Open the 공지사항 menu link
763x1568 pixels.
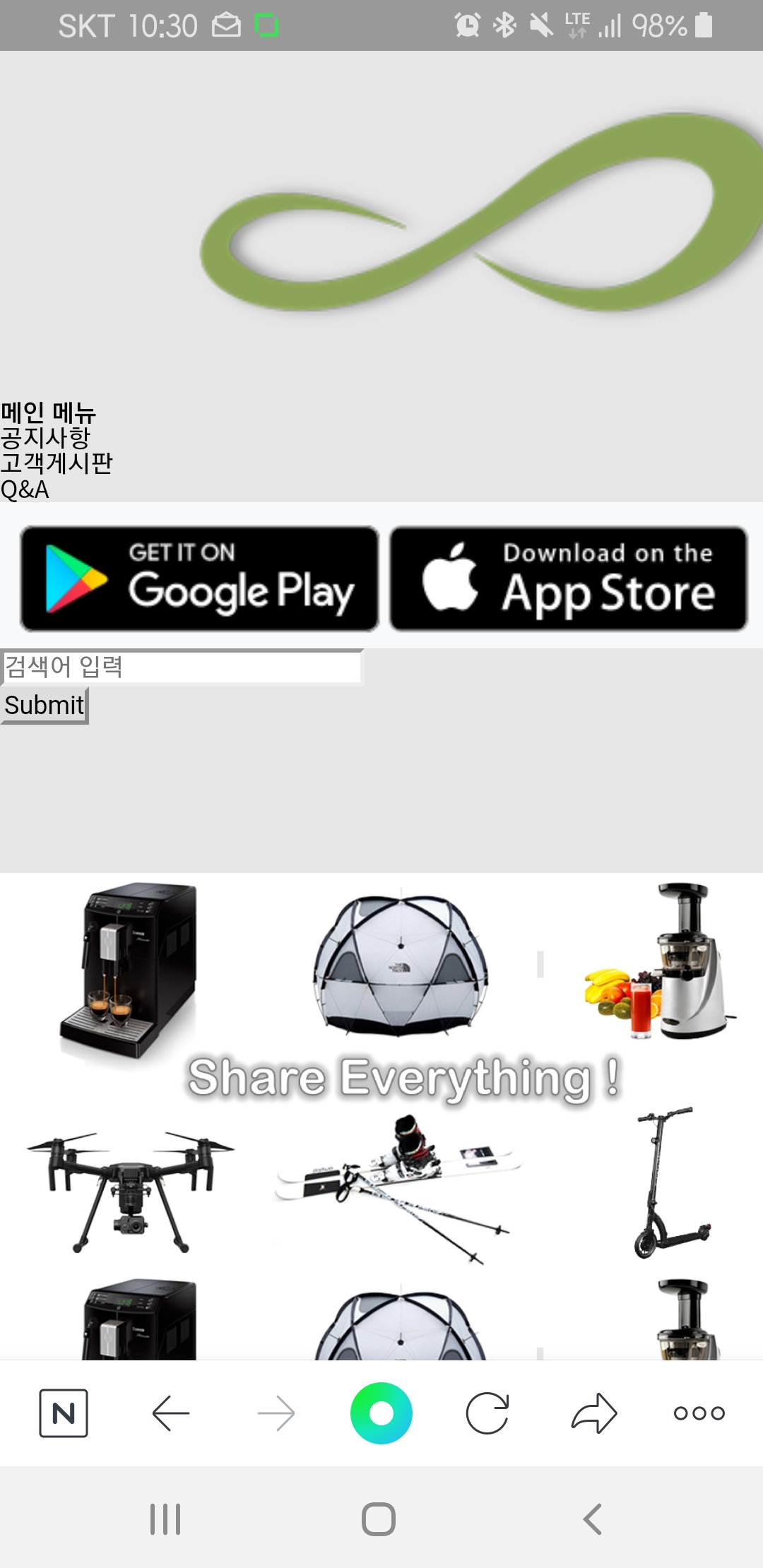pos(45,438)
